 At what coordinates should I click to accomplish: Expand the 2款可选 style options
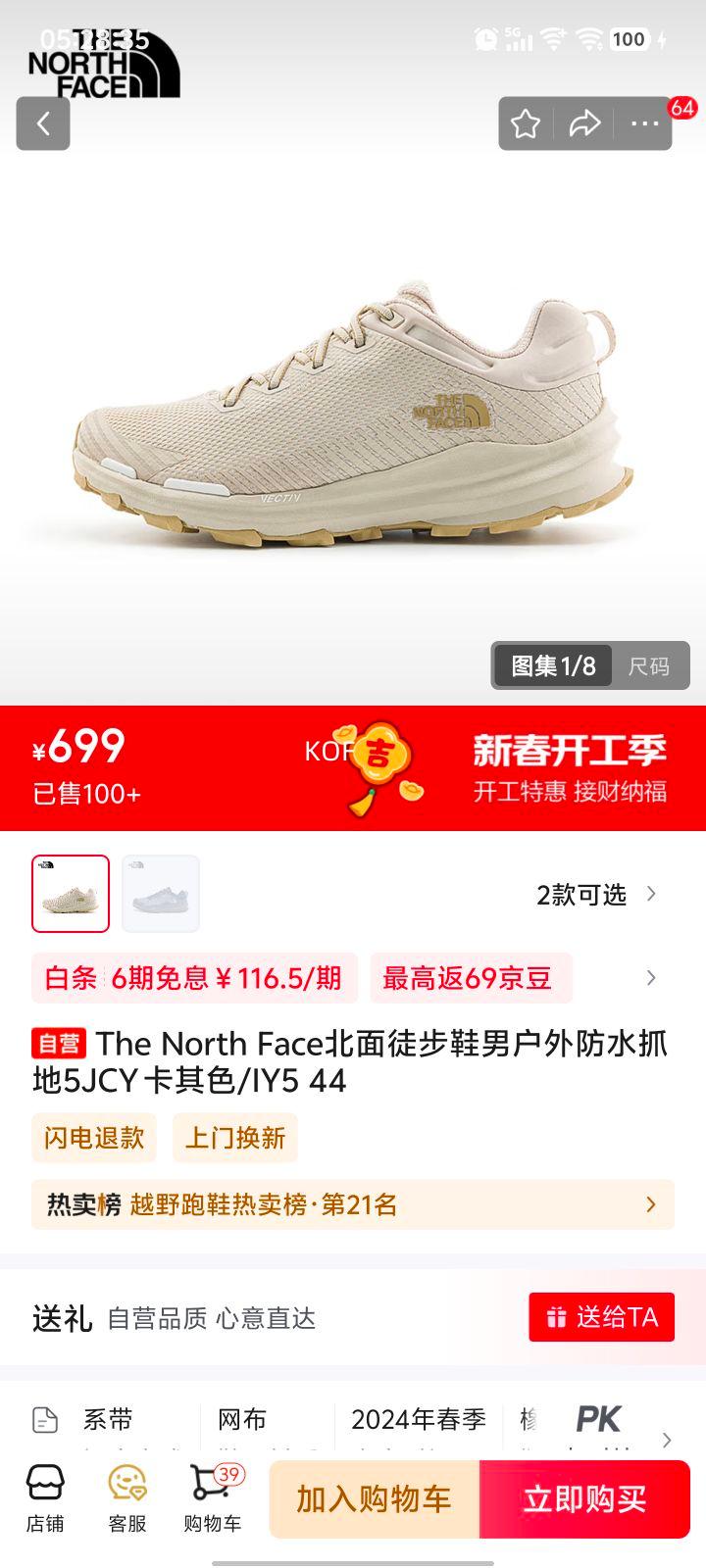595,895
